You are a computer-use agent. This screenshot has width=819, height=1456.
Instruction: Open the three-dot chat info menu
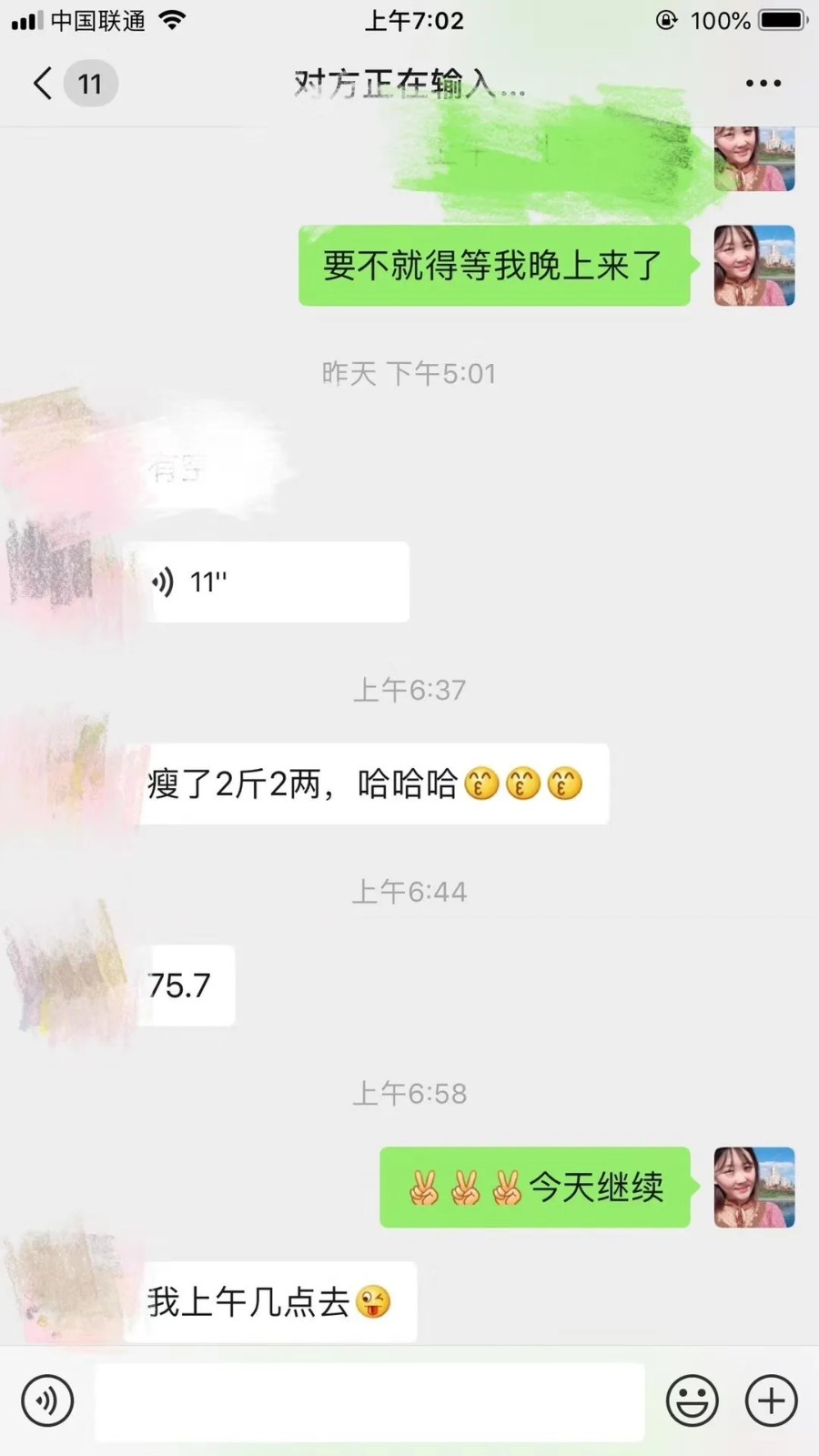[x=763, y=84]
